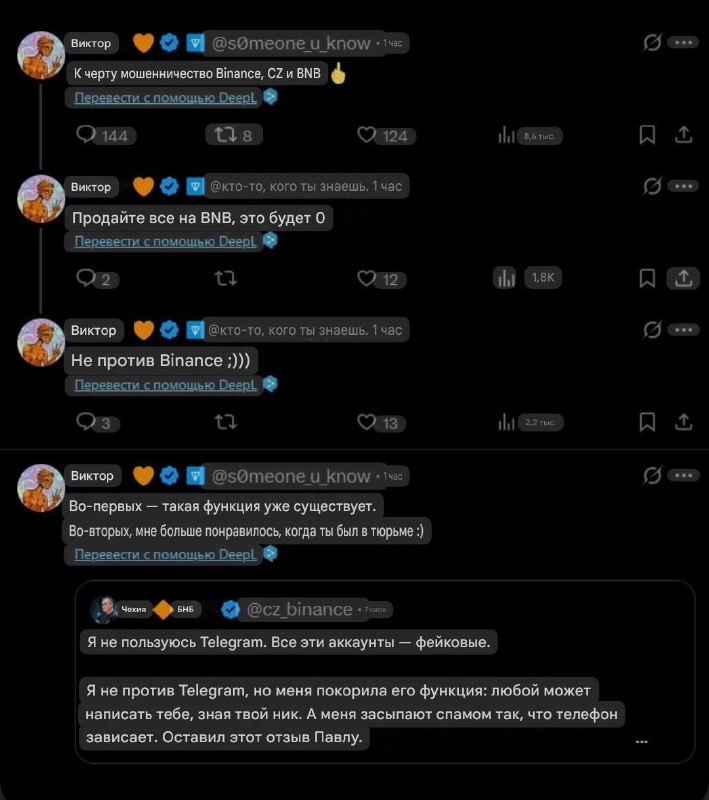Translate the "Не против Binance" tweet with DeepL
Screen dimensions: 709x800
click(x=166, y=385)
